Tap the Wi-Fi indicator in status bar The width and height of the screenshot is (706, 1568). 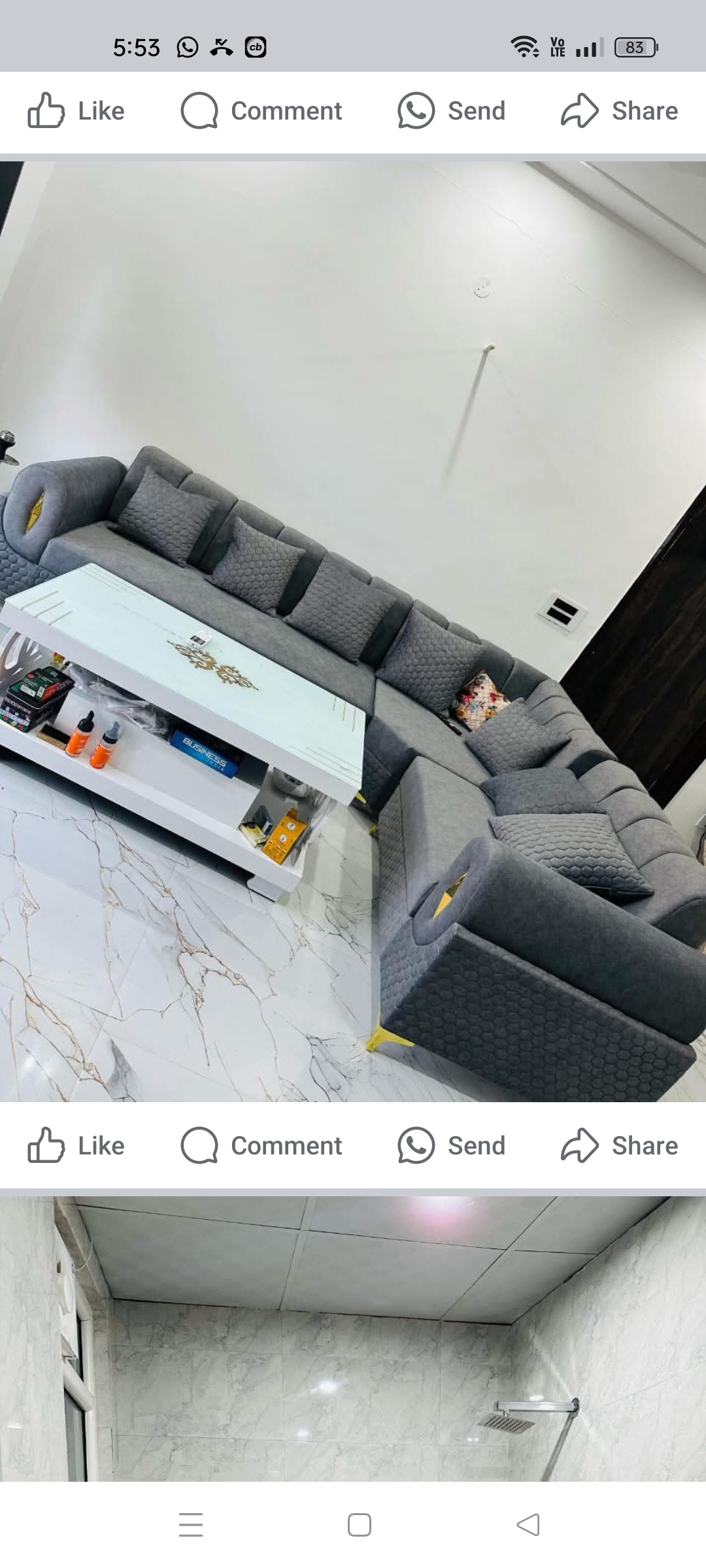tap(524, 47)
